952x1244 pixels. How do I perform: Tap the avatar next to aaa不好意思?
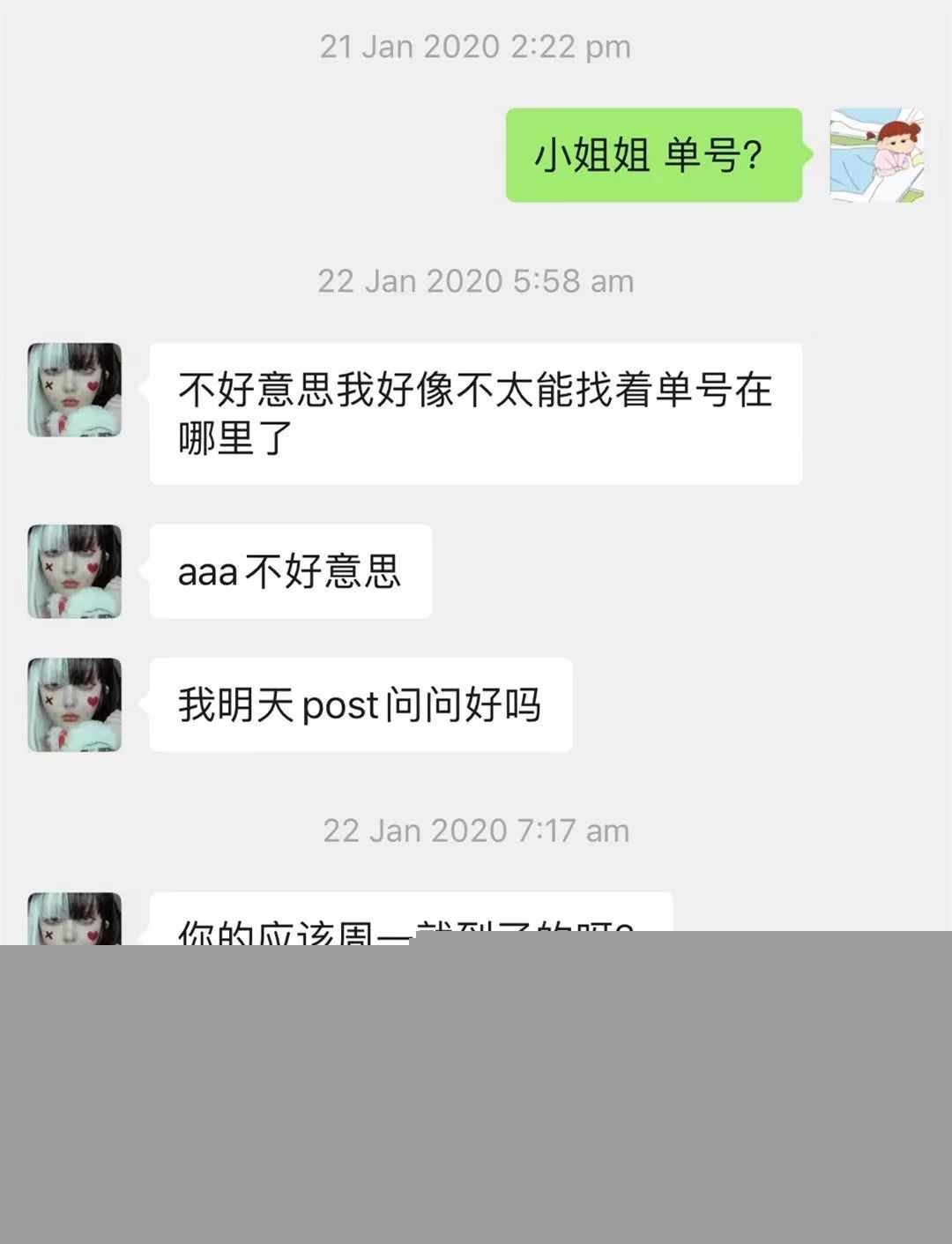pyautogui.click(x=75, y=571)
